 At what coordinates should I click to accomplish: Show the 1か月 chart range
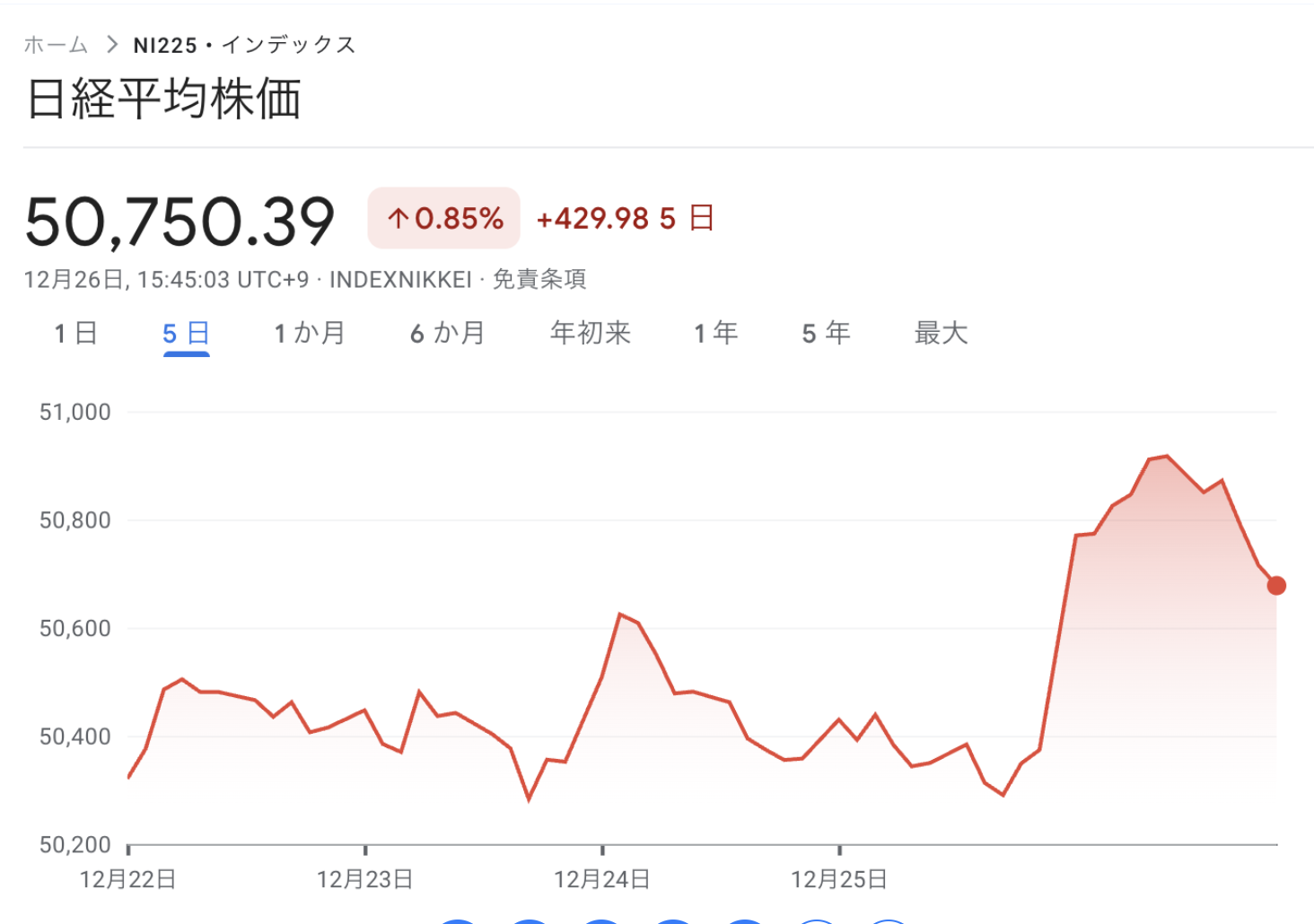[x=310, y=334]
